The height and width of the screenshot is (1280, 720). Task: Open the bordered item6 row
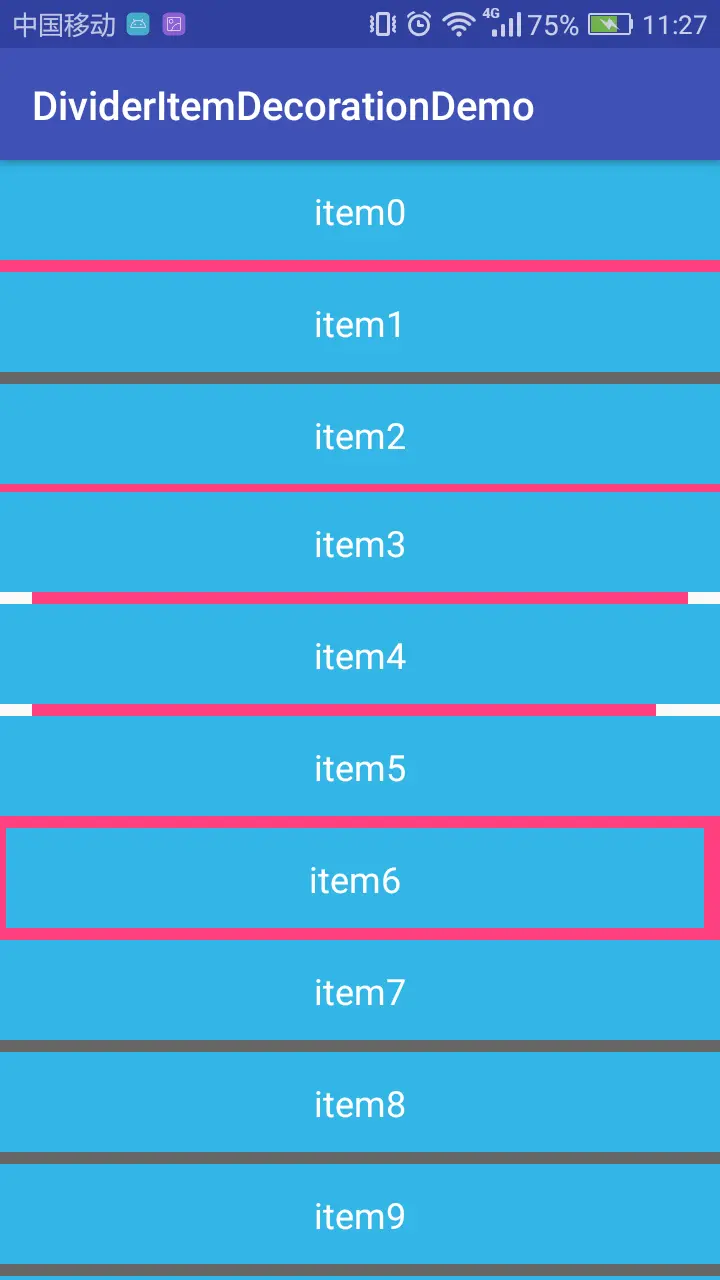(x=355, y=880)
